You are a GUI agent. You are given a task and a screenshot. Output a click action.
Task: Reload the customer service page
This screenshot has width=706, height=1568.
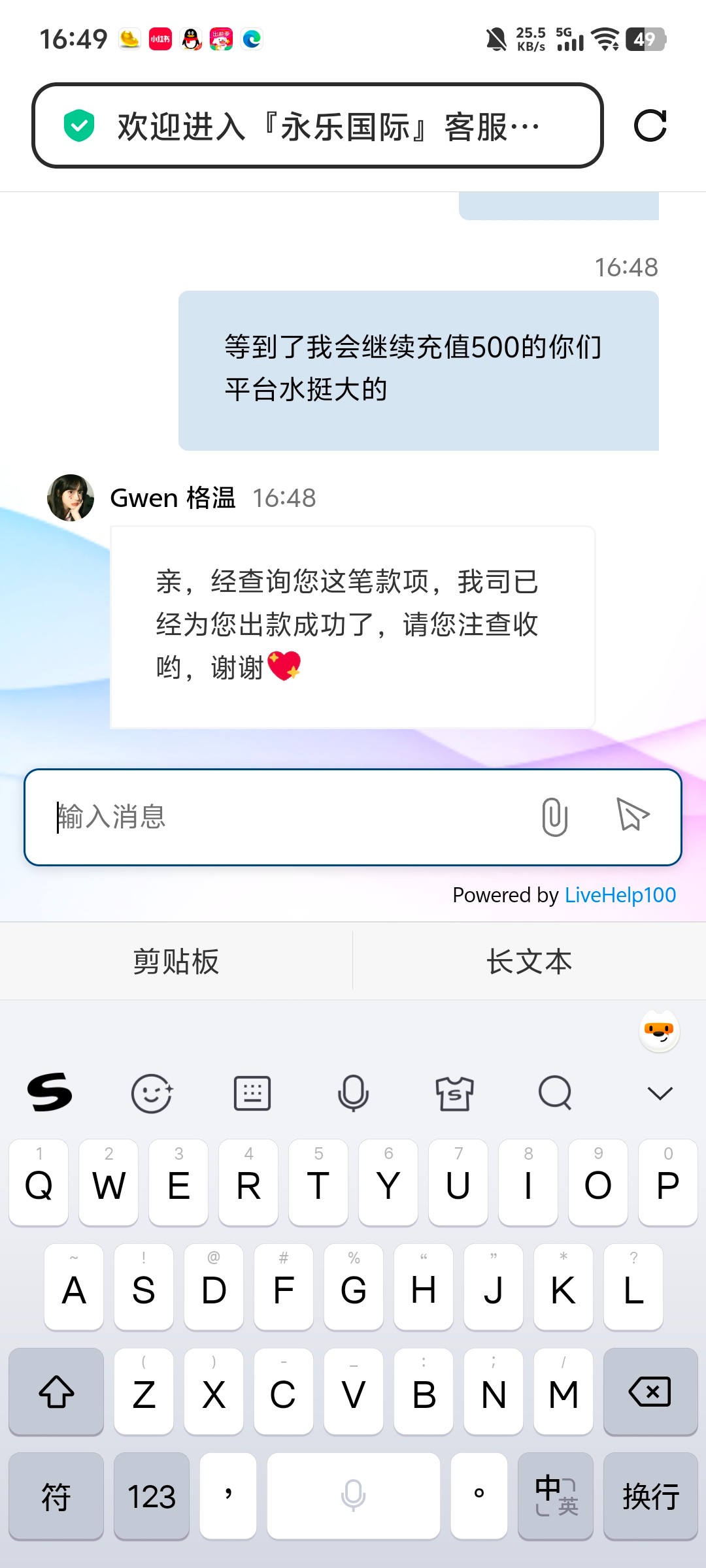(x=650, y=125)
